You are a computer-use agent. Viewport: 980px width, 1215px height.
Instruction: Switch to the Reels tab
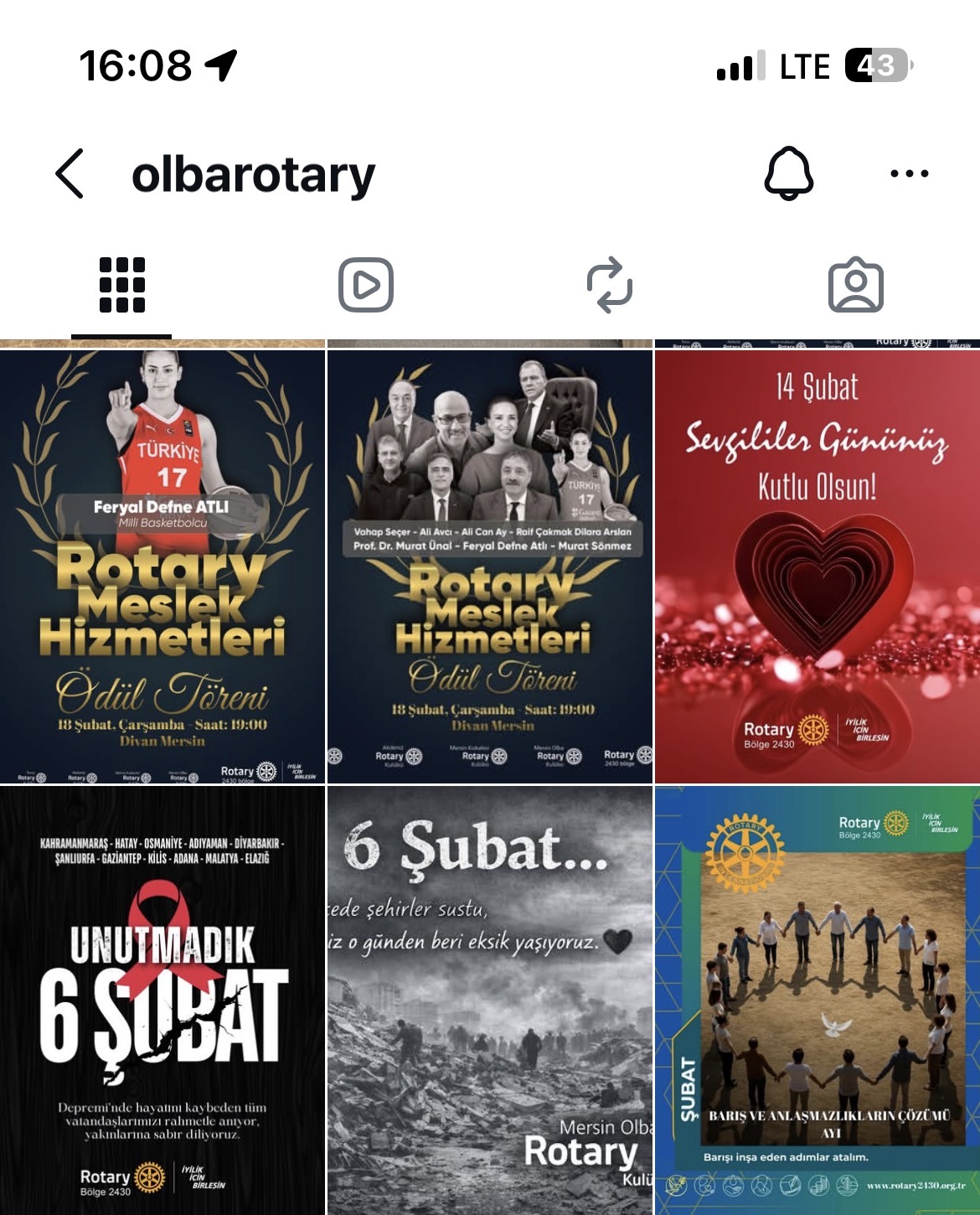pos(366,285)
